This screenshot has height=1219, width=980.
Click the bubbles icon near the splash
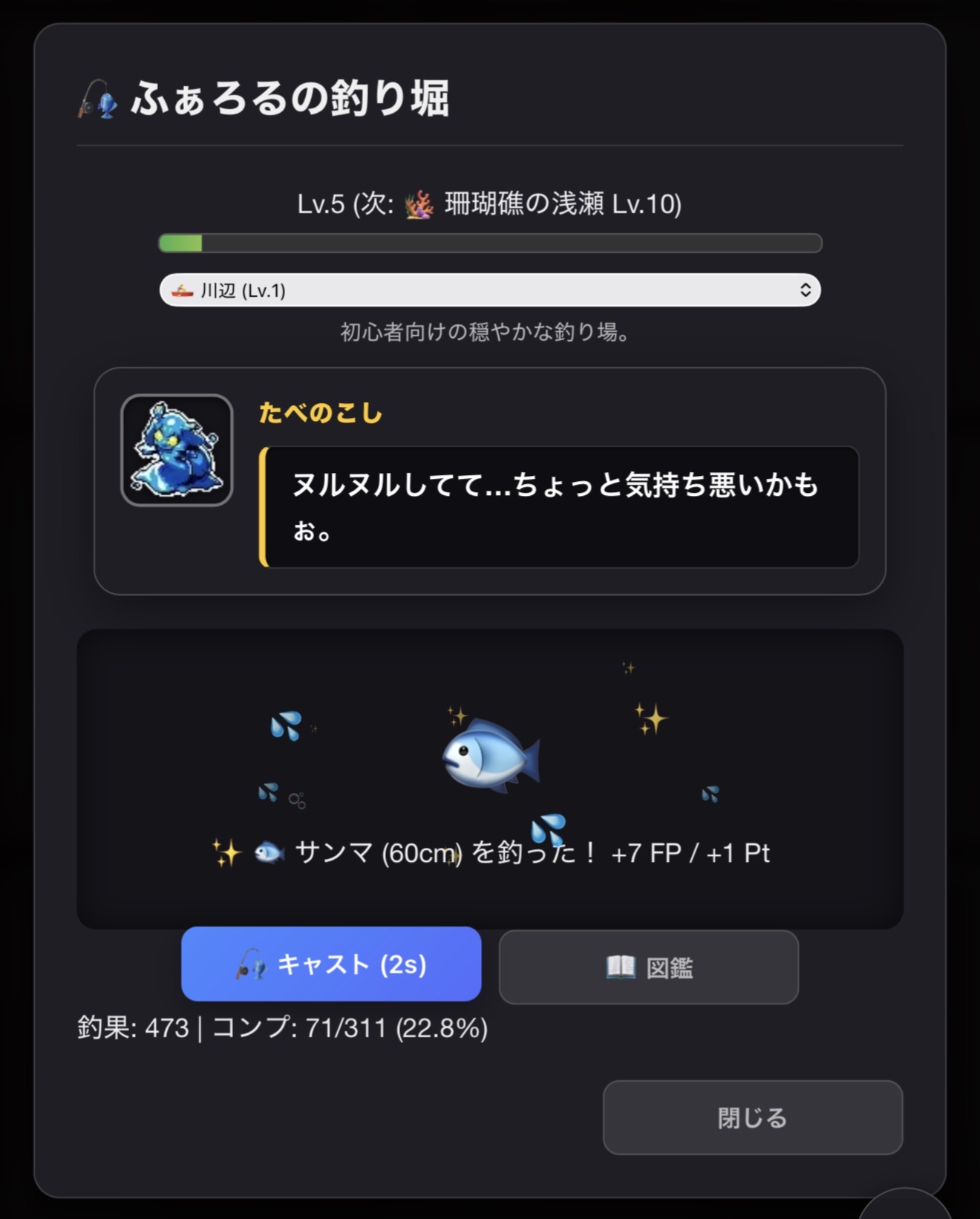coord(296,800)
